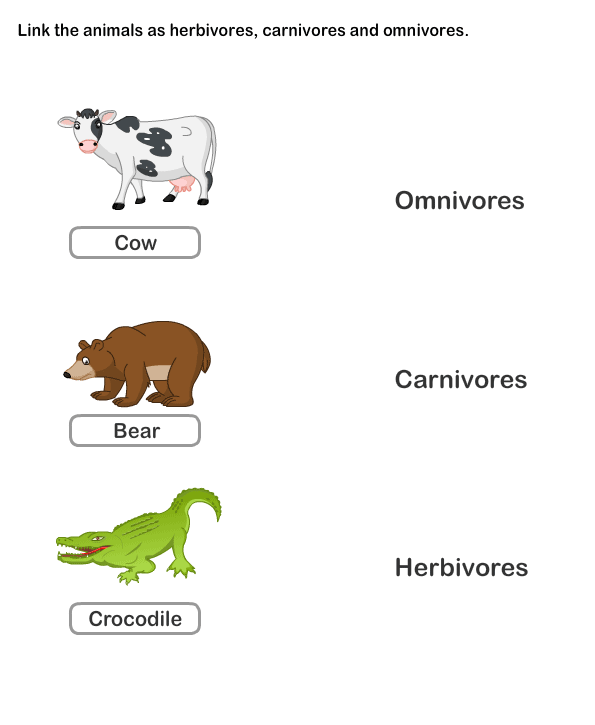The image size is (595, 725).
Task: Select the Cow label
Action: click(135, 243)
